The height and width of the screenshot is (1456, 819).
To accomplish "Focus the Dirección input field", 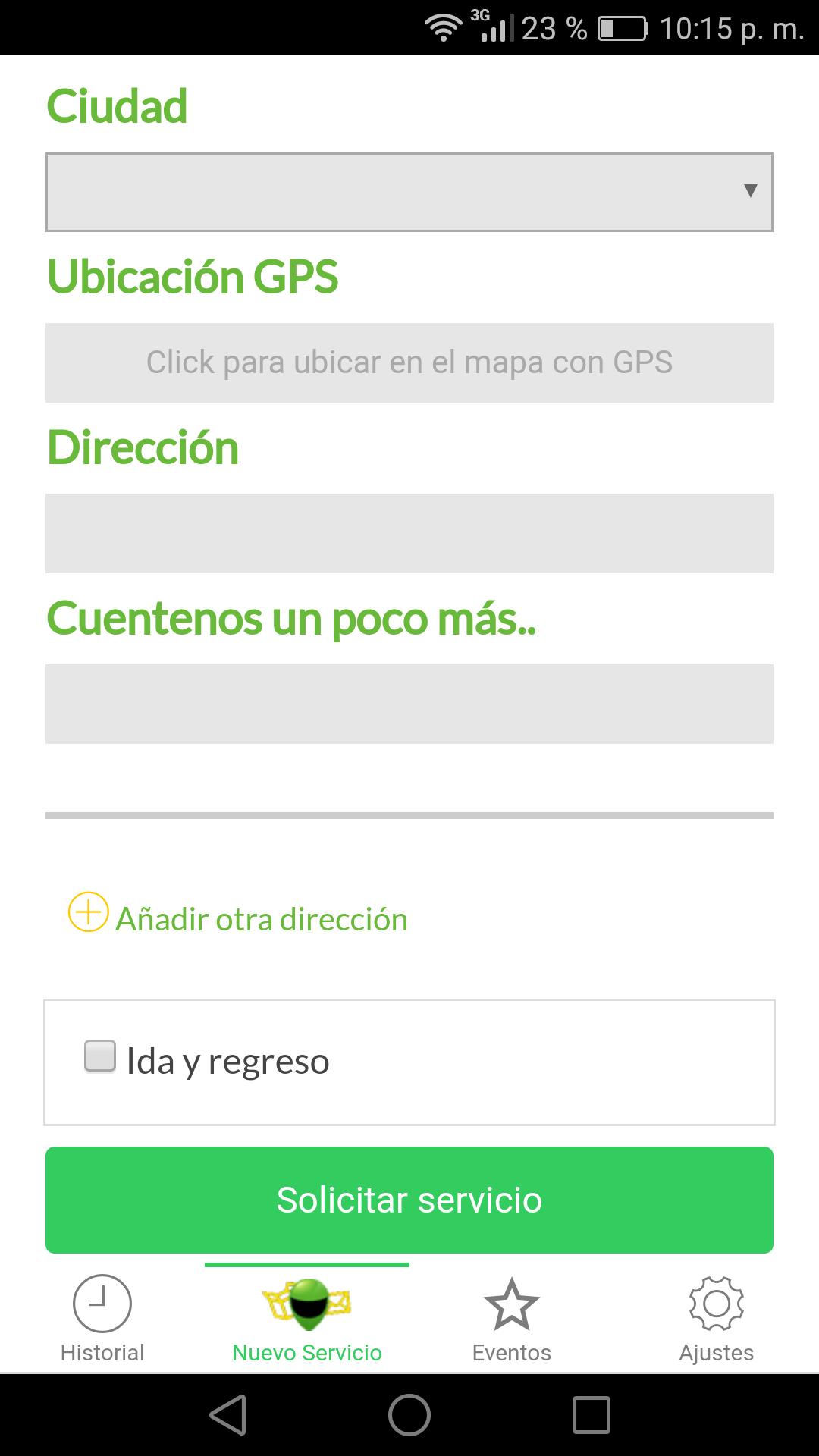I will [409, 533].
